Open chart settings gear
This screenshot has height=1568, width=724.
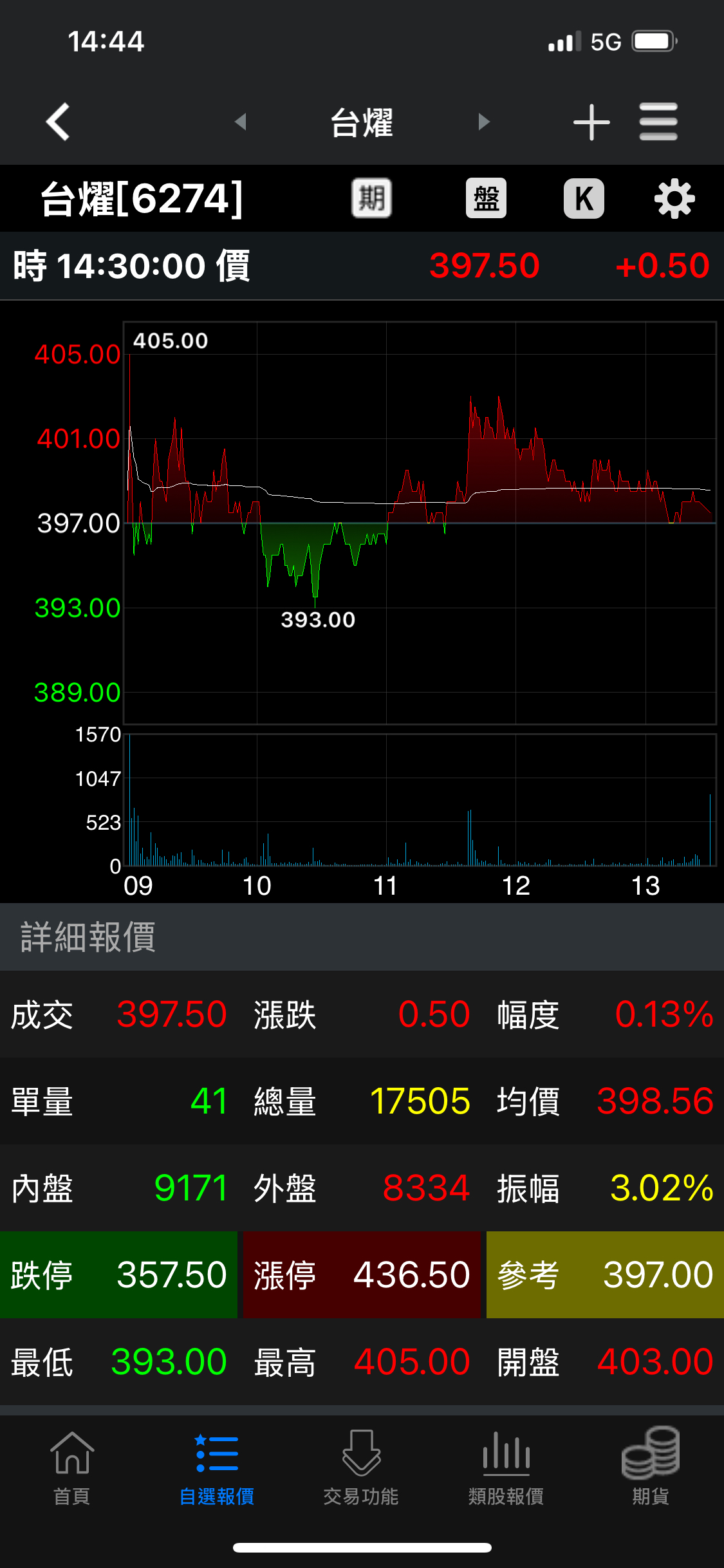[x=674, y=199]
